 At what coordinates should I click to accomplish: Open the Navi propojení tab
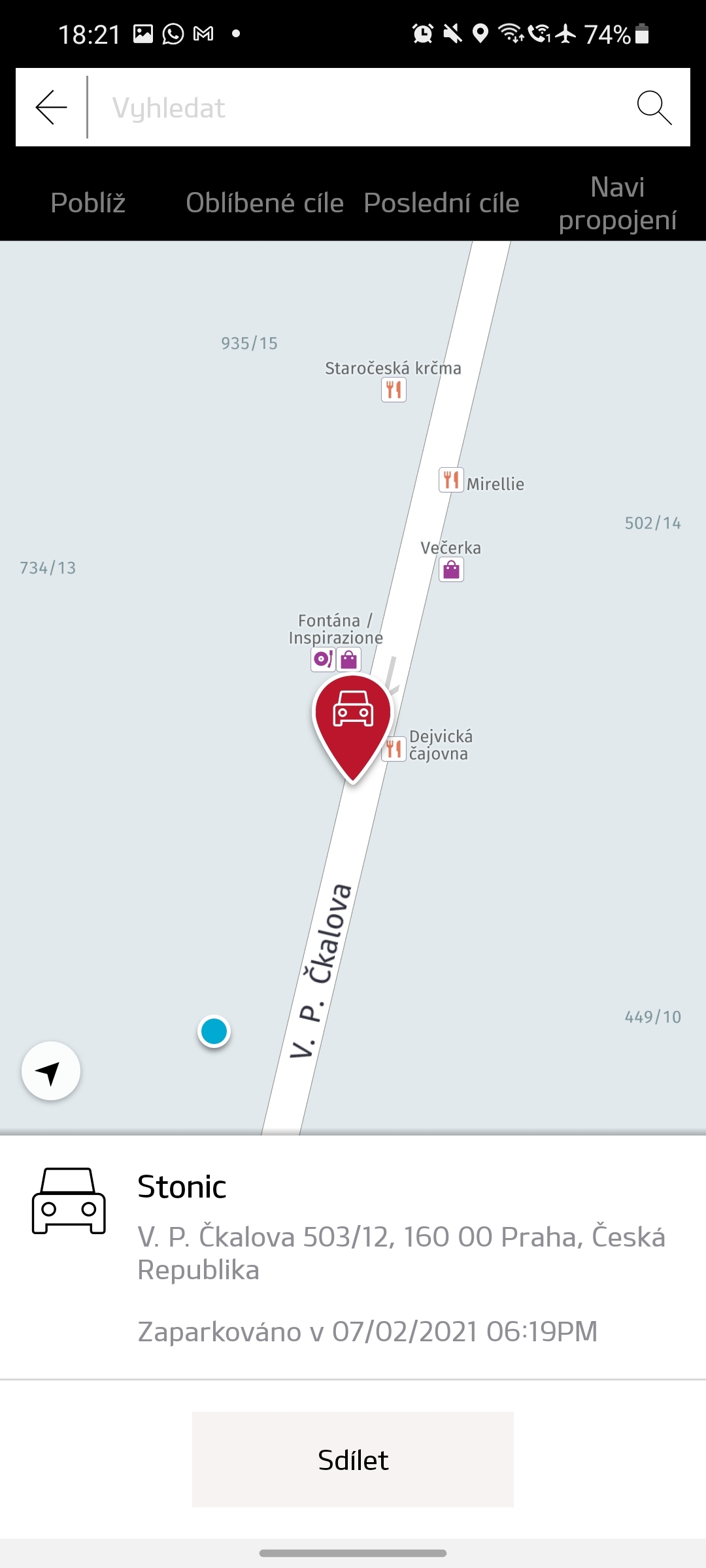pyautogui.click(x=618, y=203)
